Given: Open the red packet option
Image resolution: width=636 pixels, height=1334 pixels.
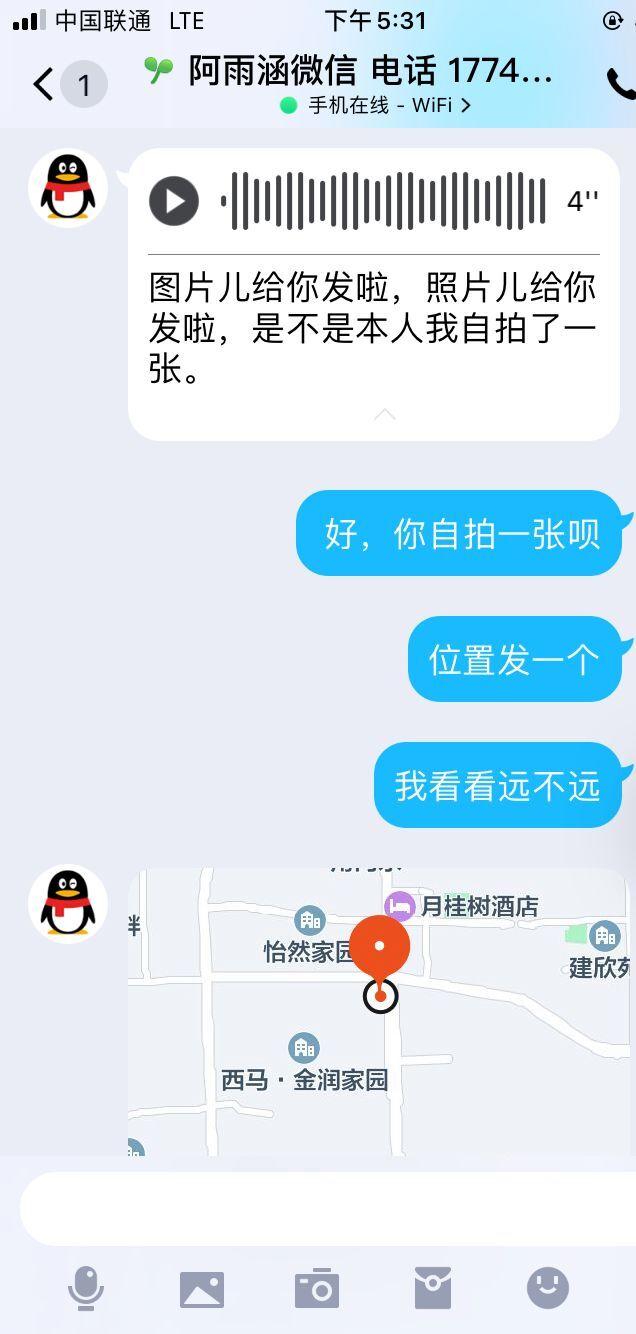Looking at the screenshot, I should [x=433, y=1288].
